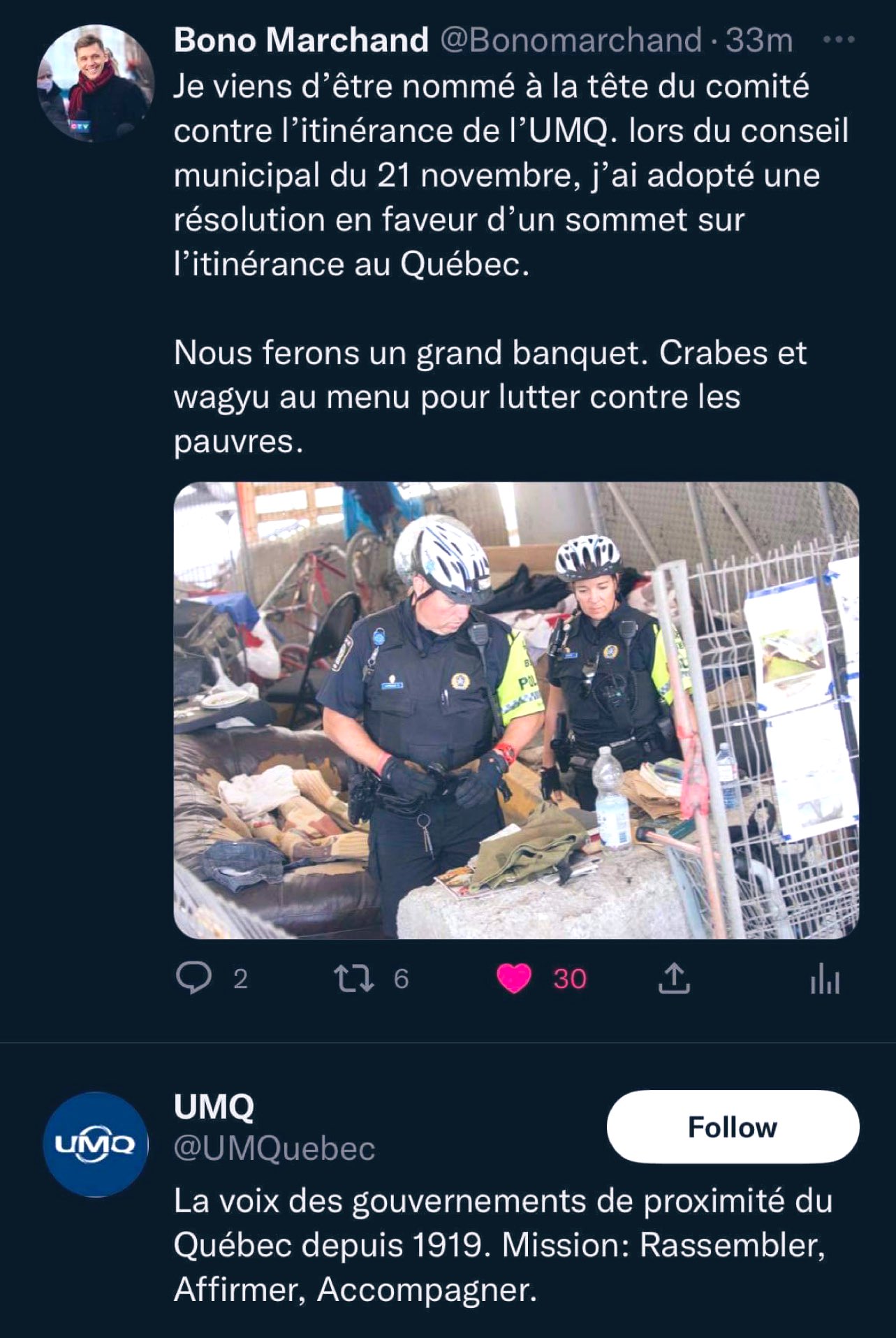Visit the @UMQuebec profile
Screen dimensions: 896x1338
click(x=274, y=1149)
